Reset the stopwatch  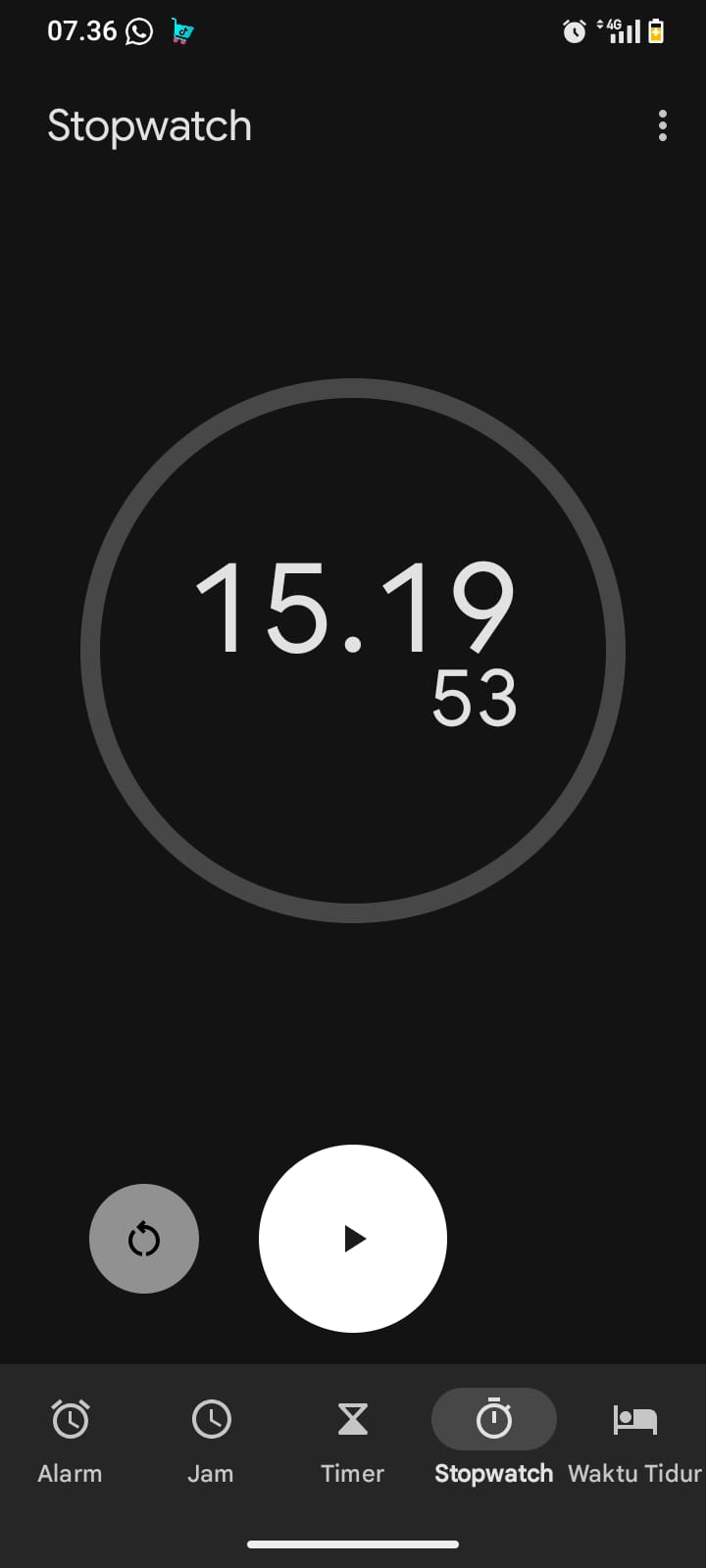[x=144, y=1239]
